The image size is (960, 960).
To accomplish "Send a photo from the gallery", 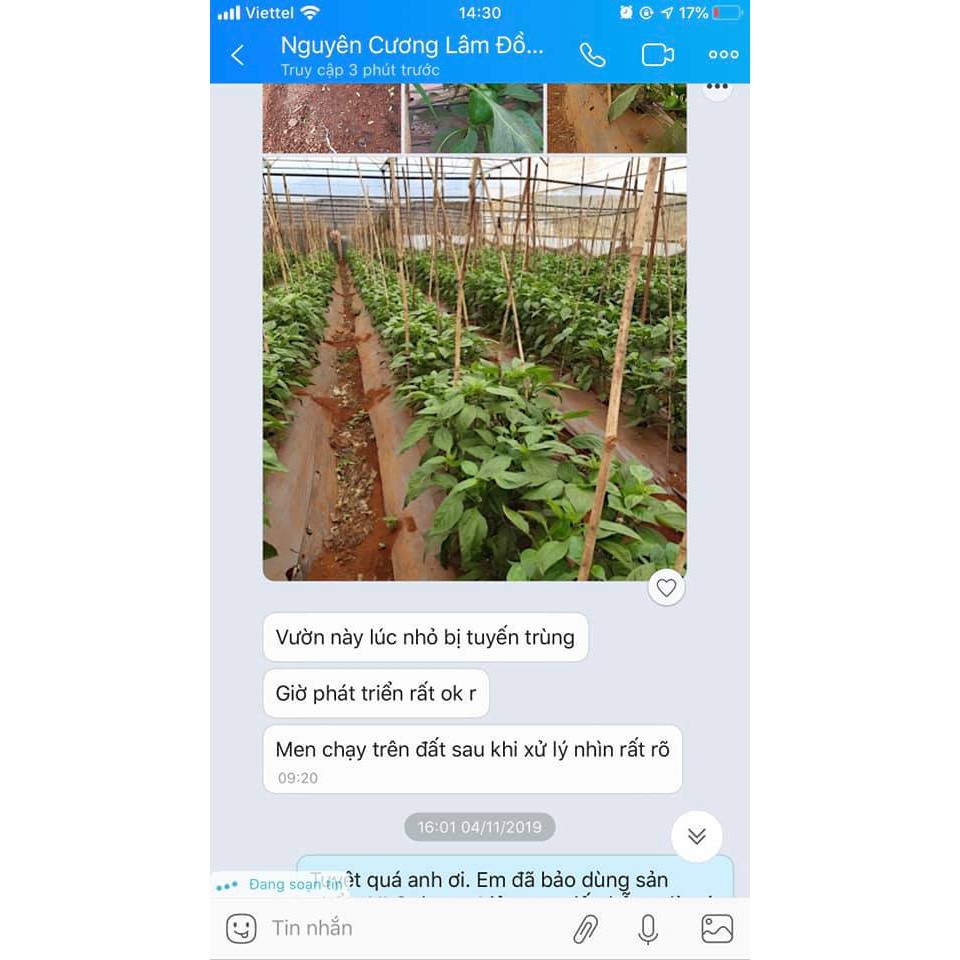I will click(x=717, y=929).
